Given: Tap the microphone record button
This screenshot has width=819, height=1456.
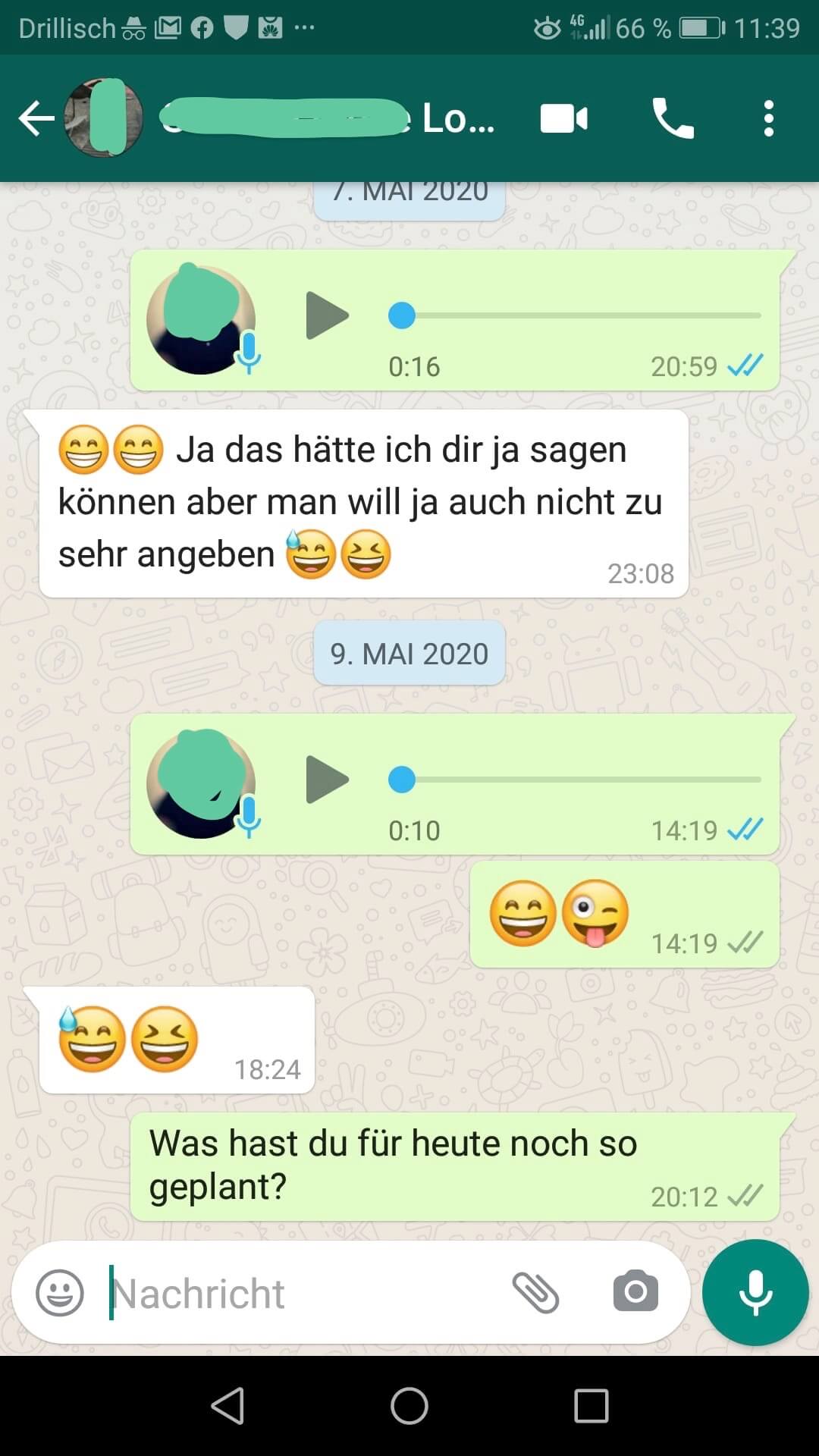Looking at the screenshot, I should 755,1293.
